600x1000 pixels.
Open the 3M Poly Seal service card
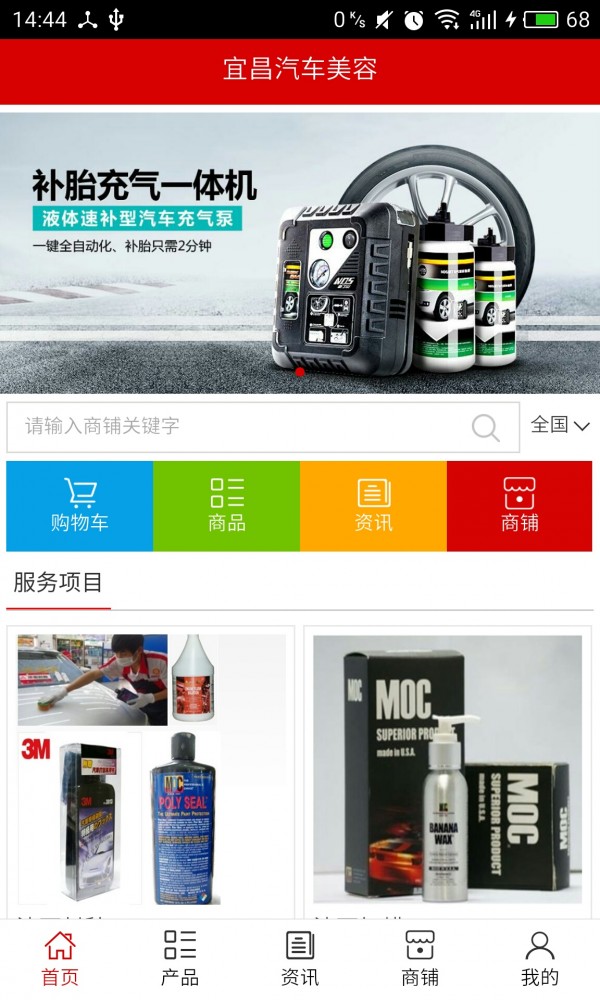click(x=151, y=770)
